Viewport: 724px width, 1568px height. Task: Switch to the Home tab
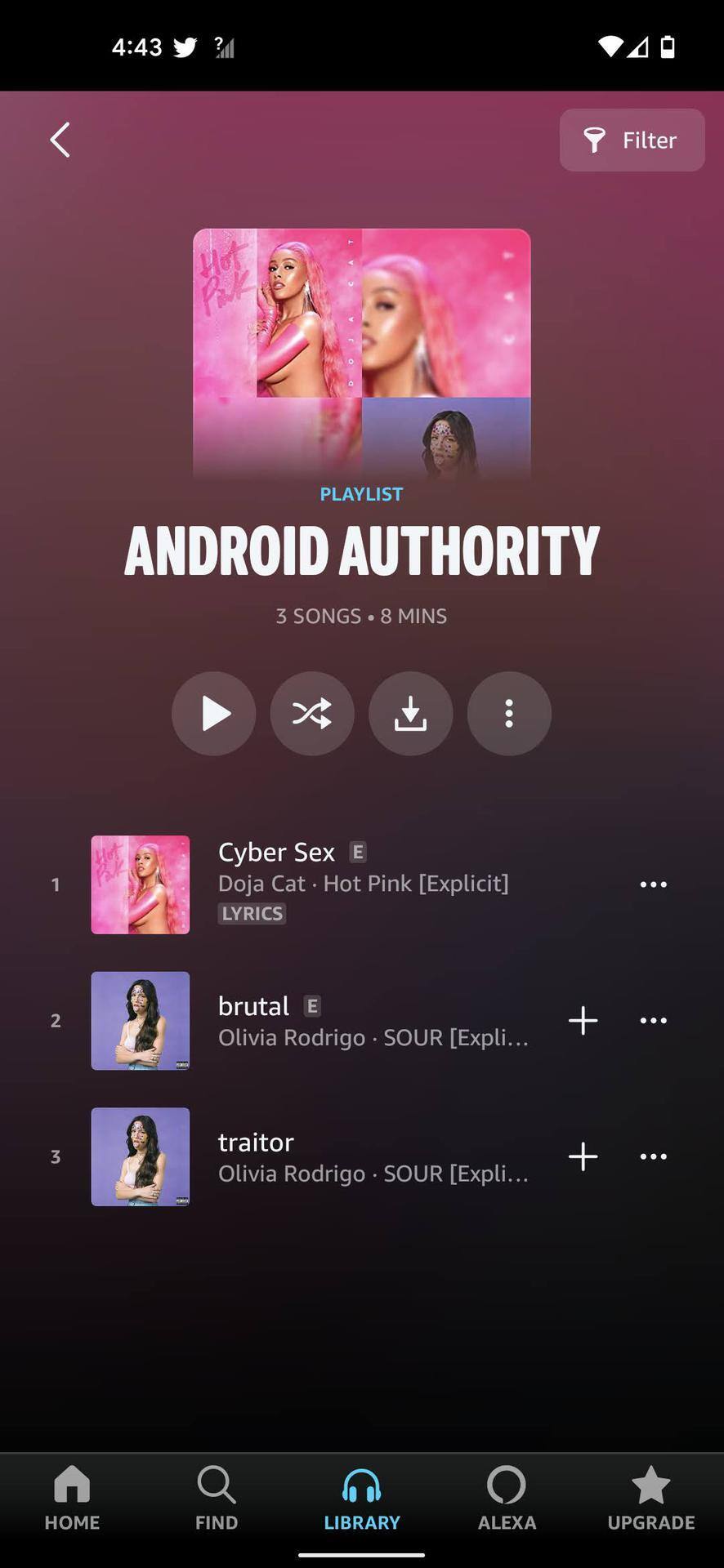72,1498
